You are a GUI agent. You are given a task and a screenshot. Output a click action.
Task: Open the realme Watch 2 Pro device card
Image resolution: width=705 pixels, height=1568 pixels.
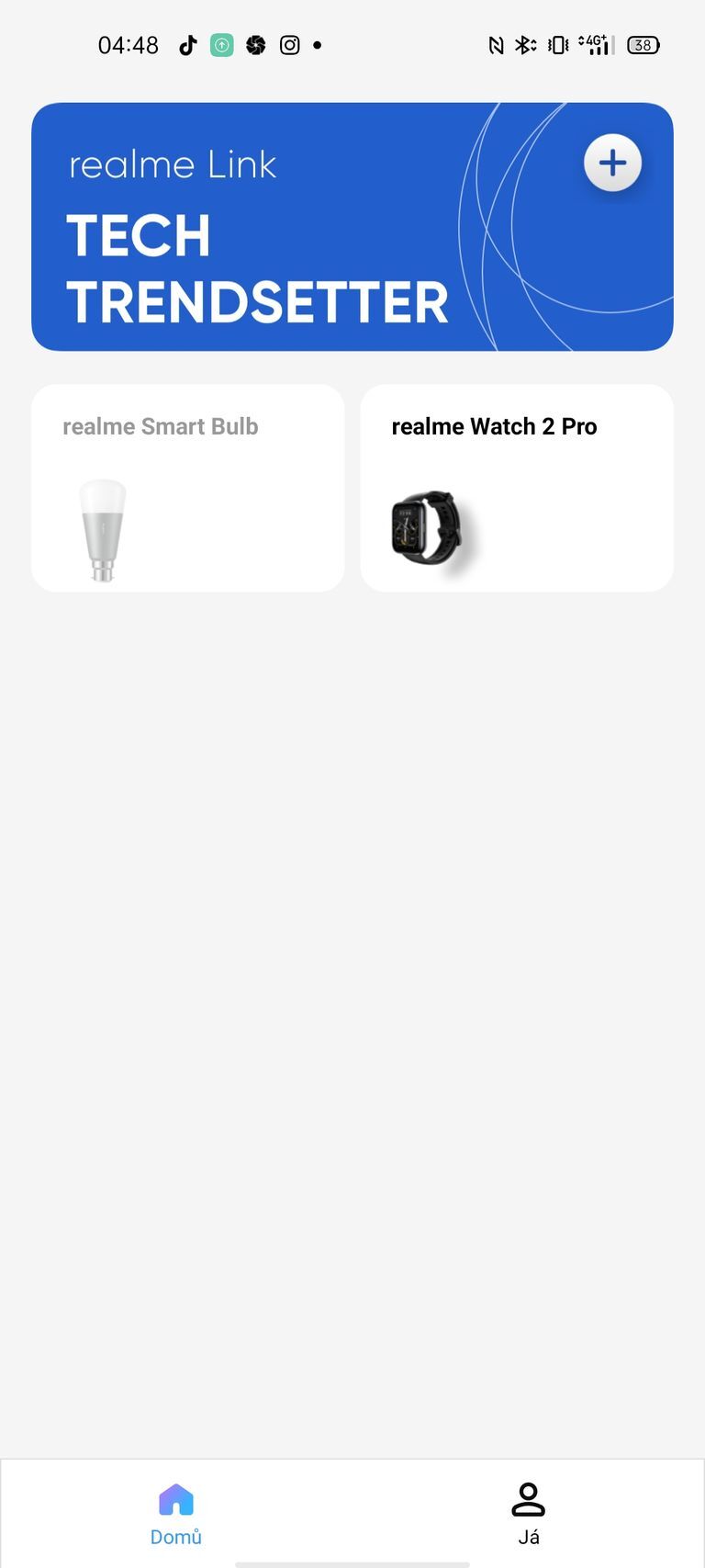click(516, 487)
